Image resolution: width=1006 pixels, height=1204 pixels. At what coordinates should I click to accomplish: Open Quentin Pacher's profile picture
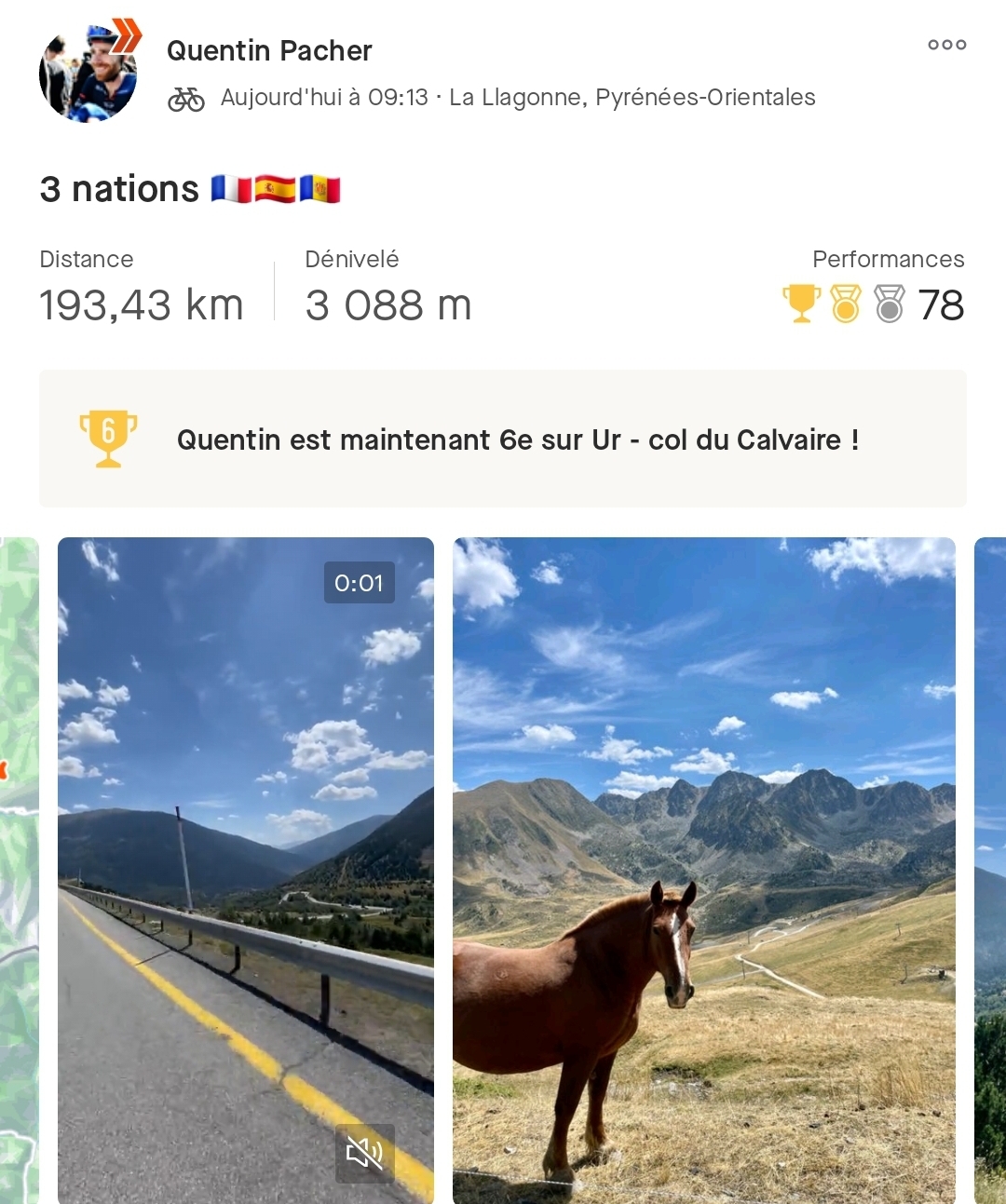tap(88, 73)
